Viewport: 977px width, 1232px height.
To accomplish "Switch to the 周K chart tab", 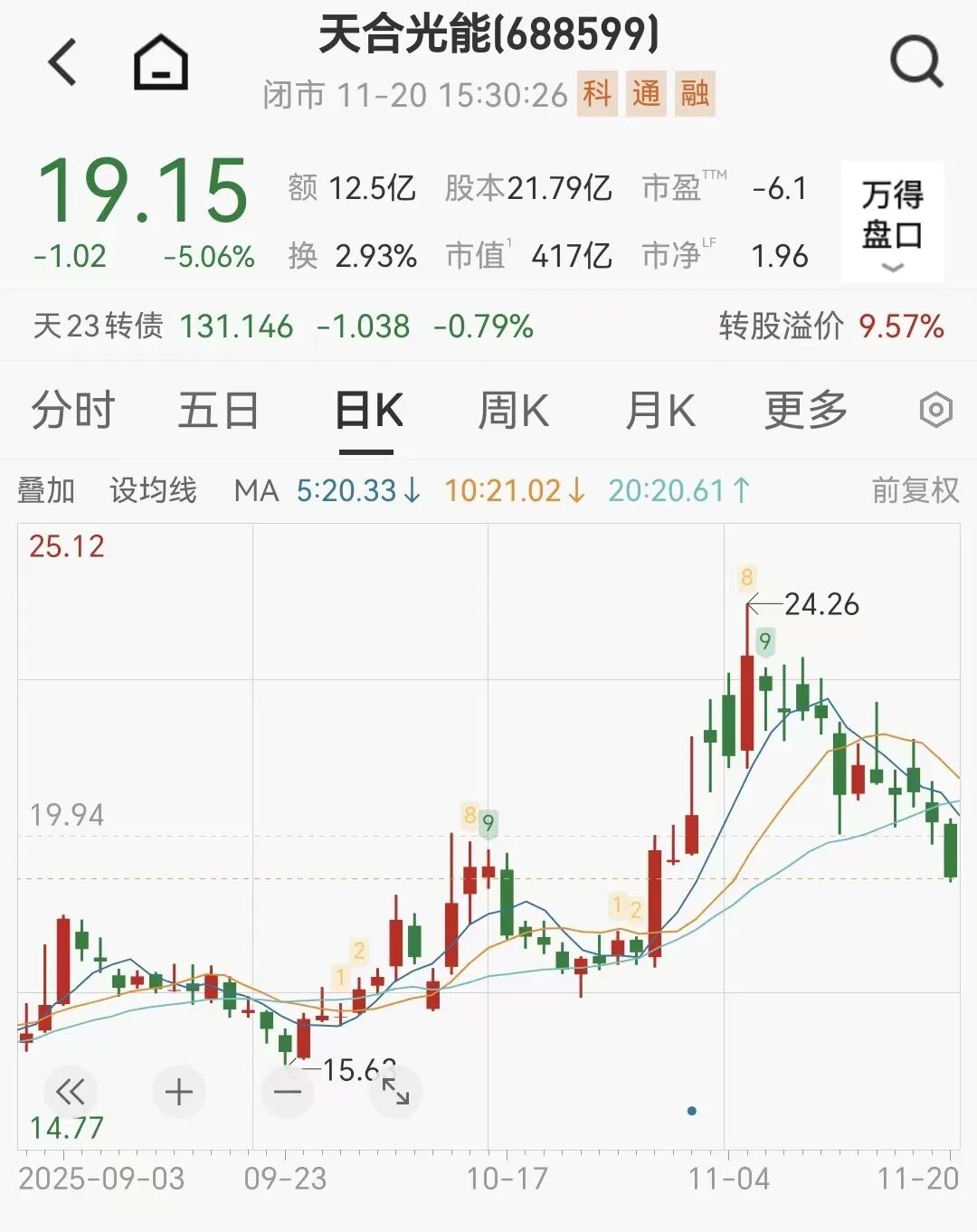I will (x=513, y=411).
